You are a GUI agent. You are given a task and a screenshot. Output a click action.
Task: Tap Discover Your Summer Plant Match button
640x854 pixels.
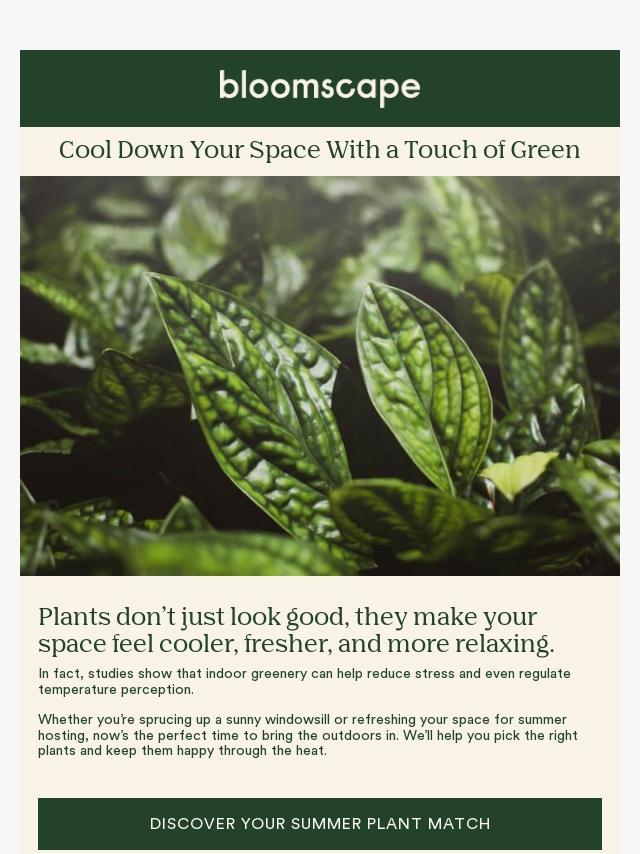click(x=320, y=823)
